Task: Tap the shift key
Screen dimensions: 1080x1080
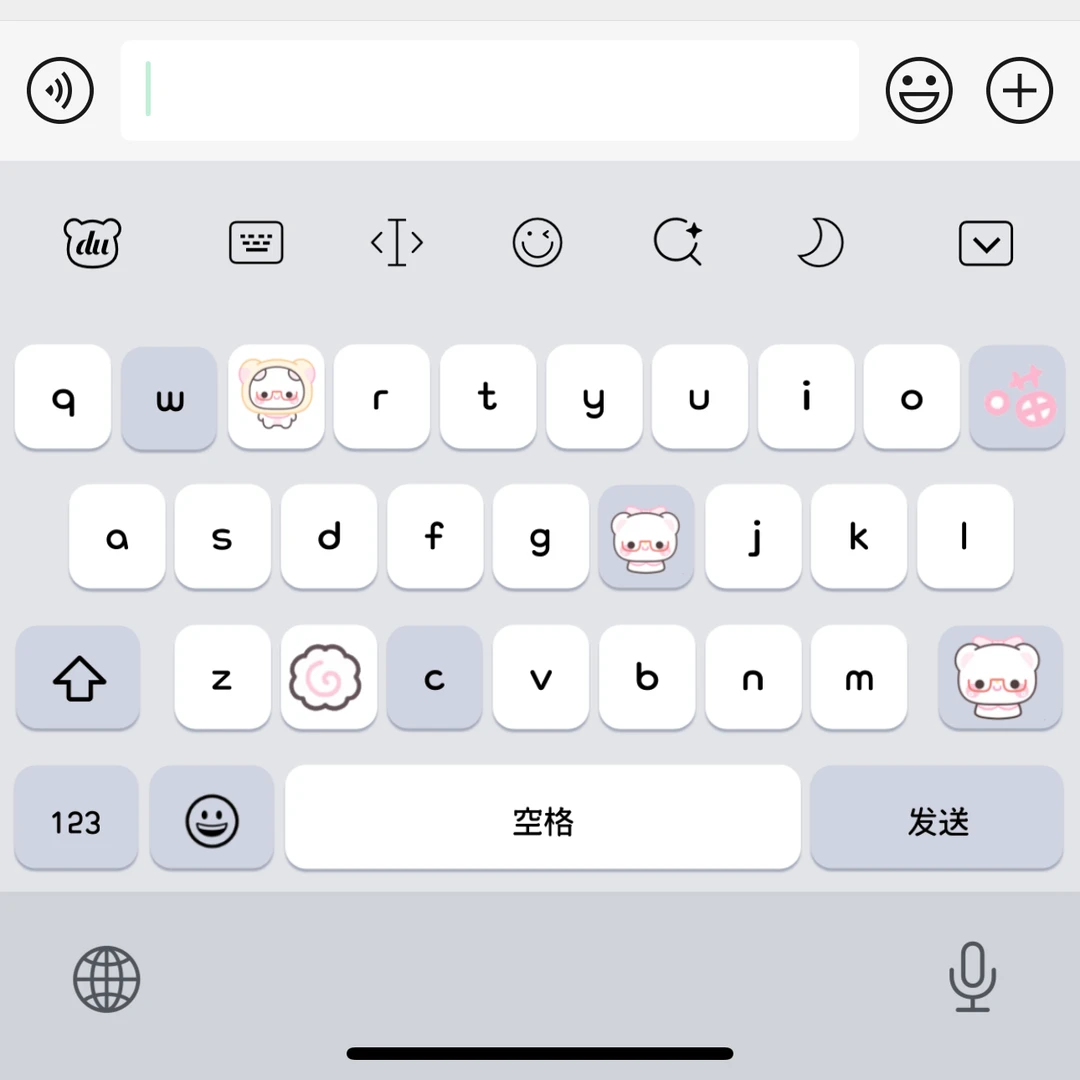Action: pos(78,678)
